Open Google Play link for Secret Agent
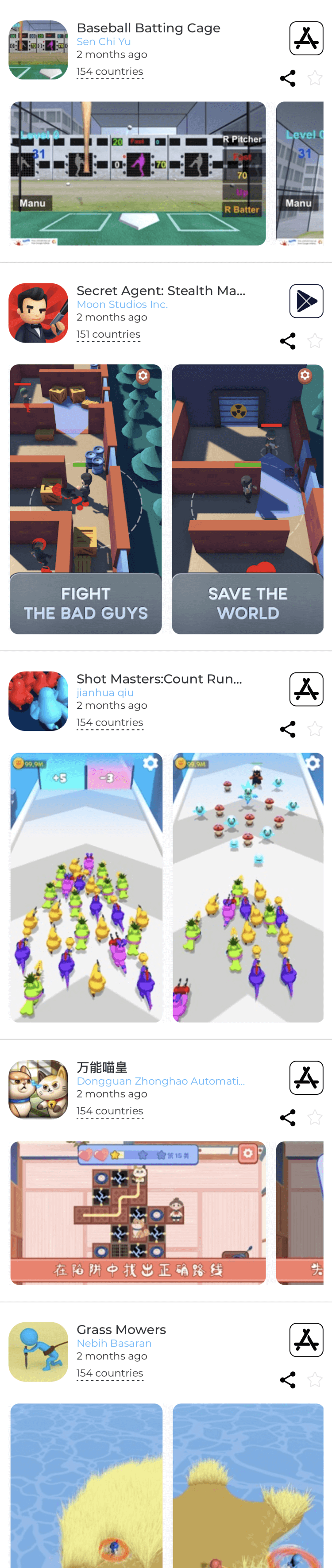Image resolution: width=332 pixels, height=1568 pixels. 306,301
